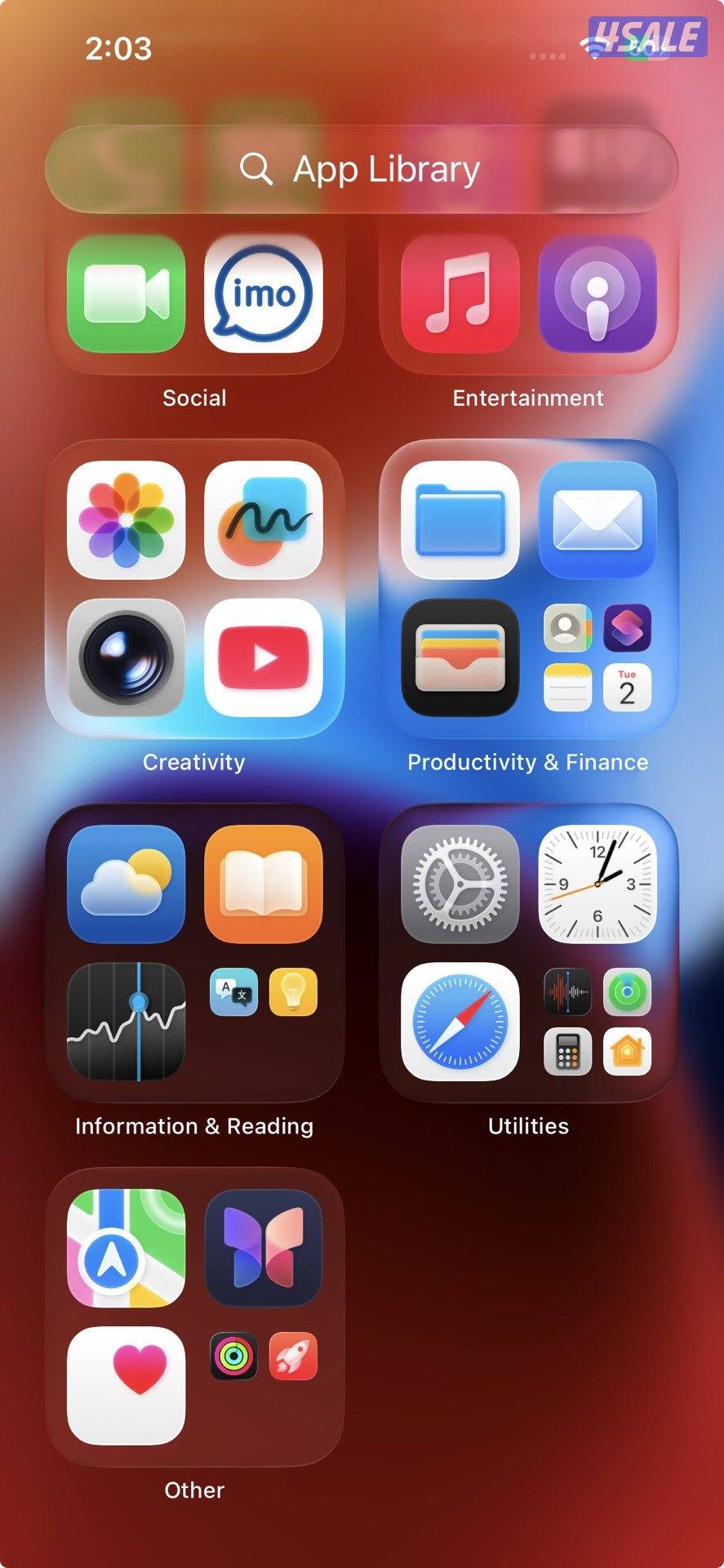
Task: Open the FaceTime app
Action: click(126, 294)
